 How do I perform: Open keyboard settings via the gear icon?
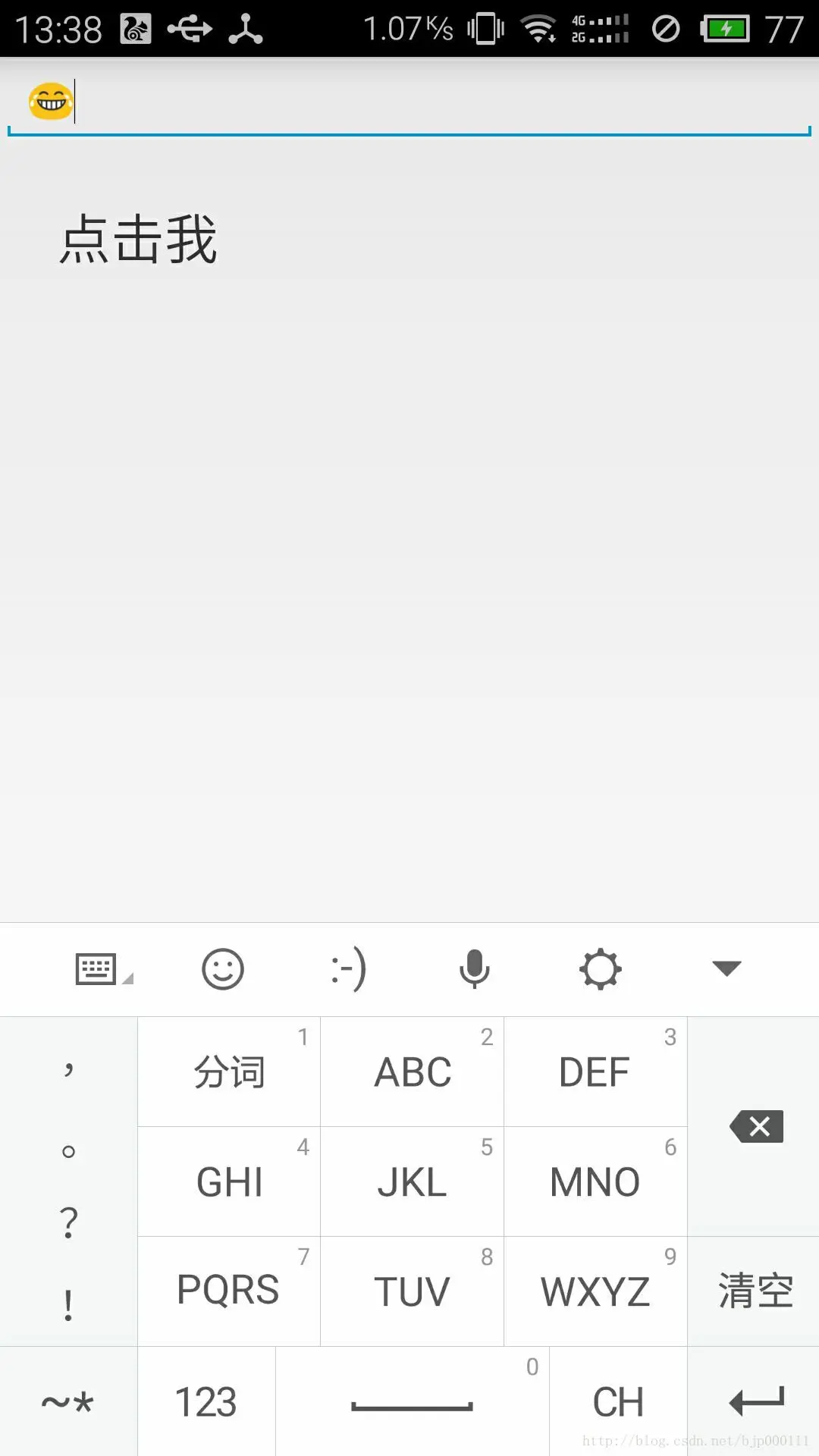pos(600,968)
